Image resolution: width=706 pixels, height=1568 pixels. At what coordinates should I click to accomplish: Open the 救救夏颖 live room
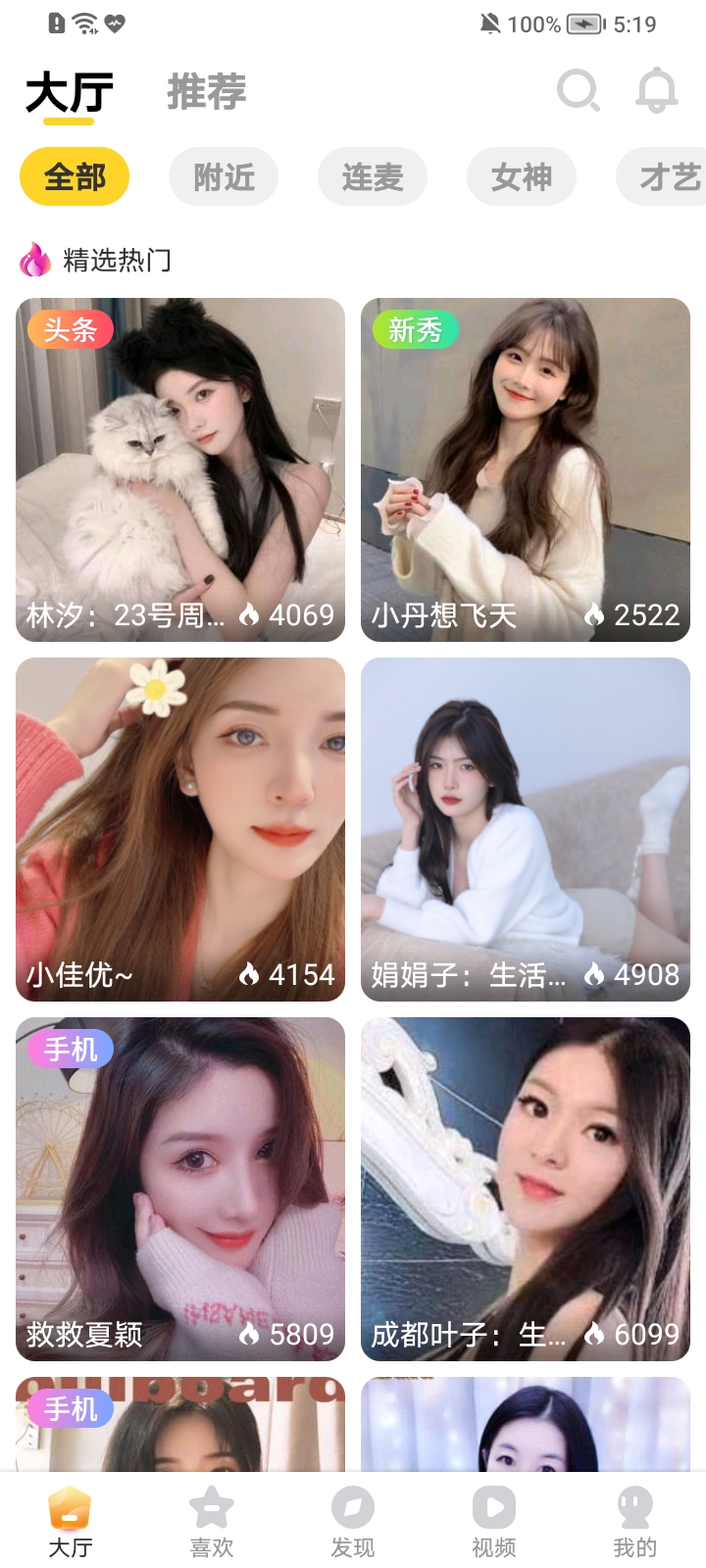(179, 1188)
